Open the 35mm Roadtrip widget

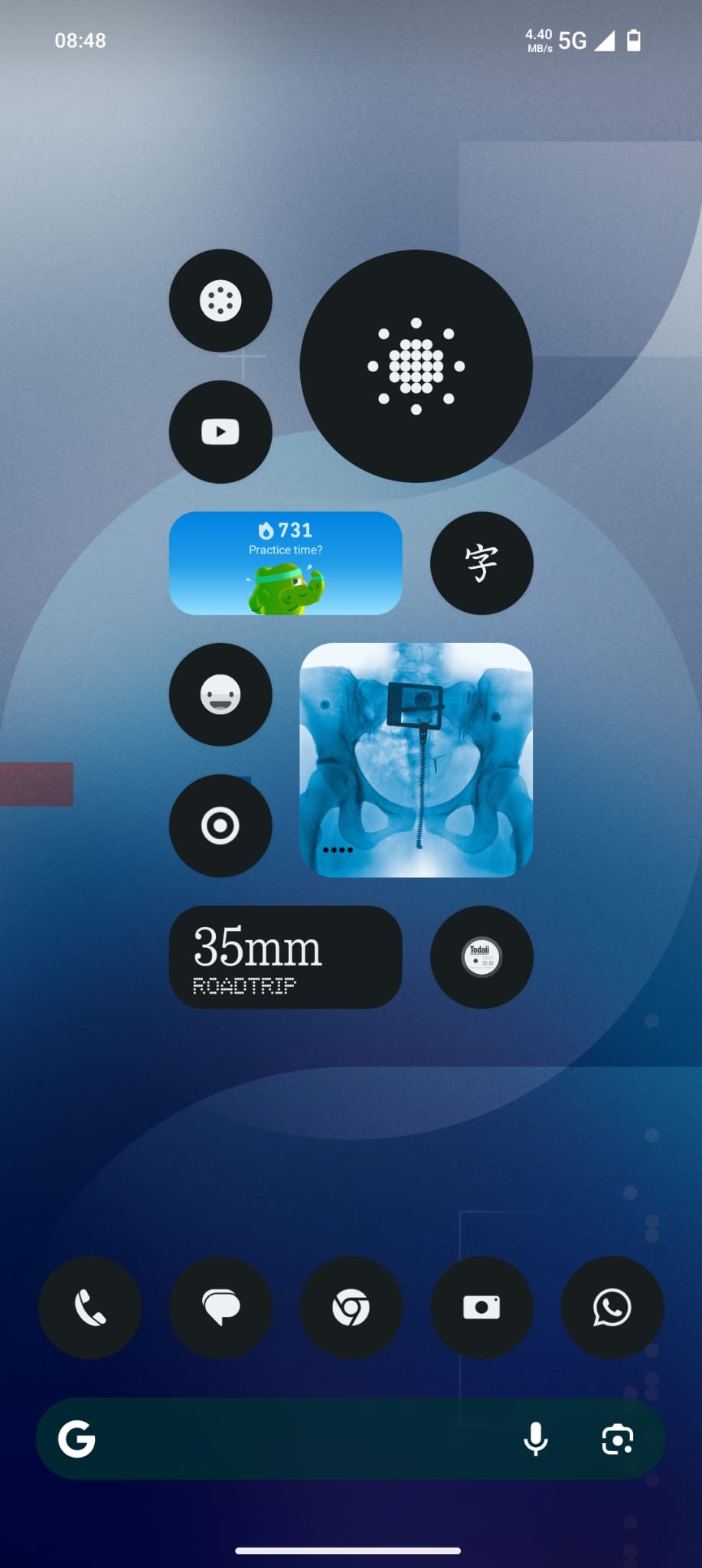coord(285,957)
